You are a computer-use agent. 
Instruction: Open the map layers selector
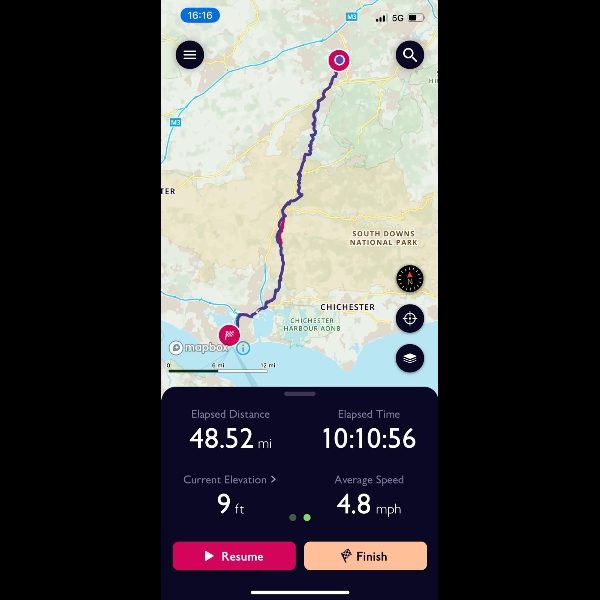[410, 358]
